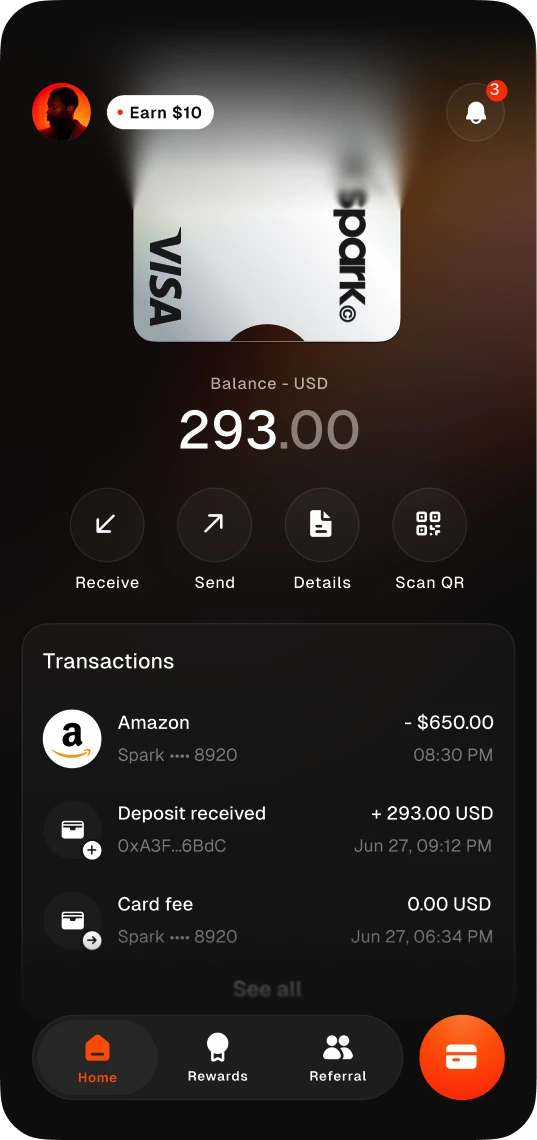Switch to the Rewards tab

pyautogui.click(x=217, y=1058)
